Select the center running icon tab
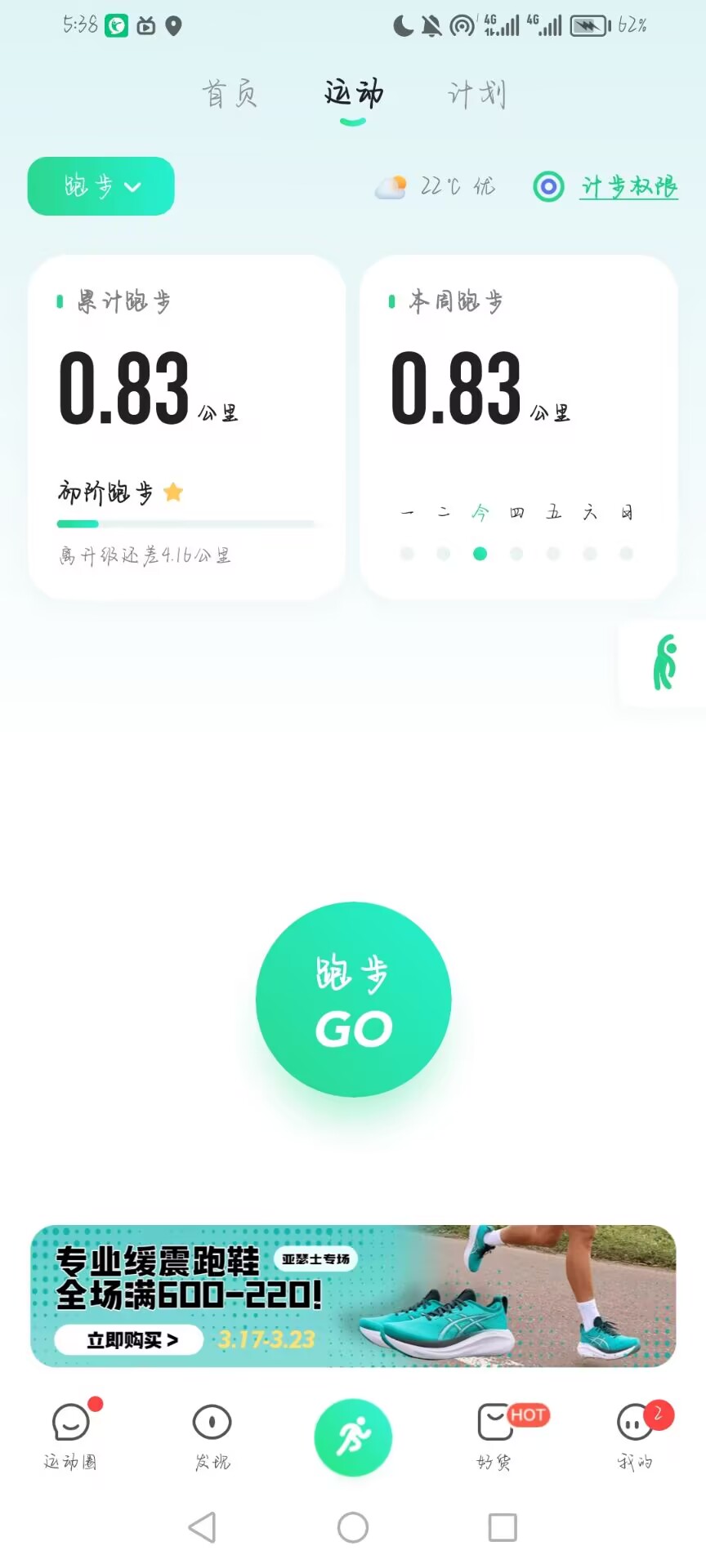 353,1437
